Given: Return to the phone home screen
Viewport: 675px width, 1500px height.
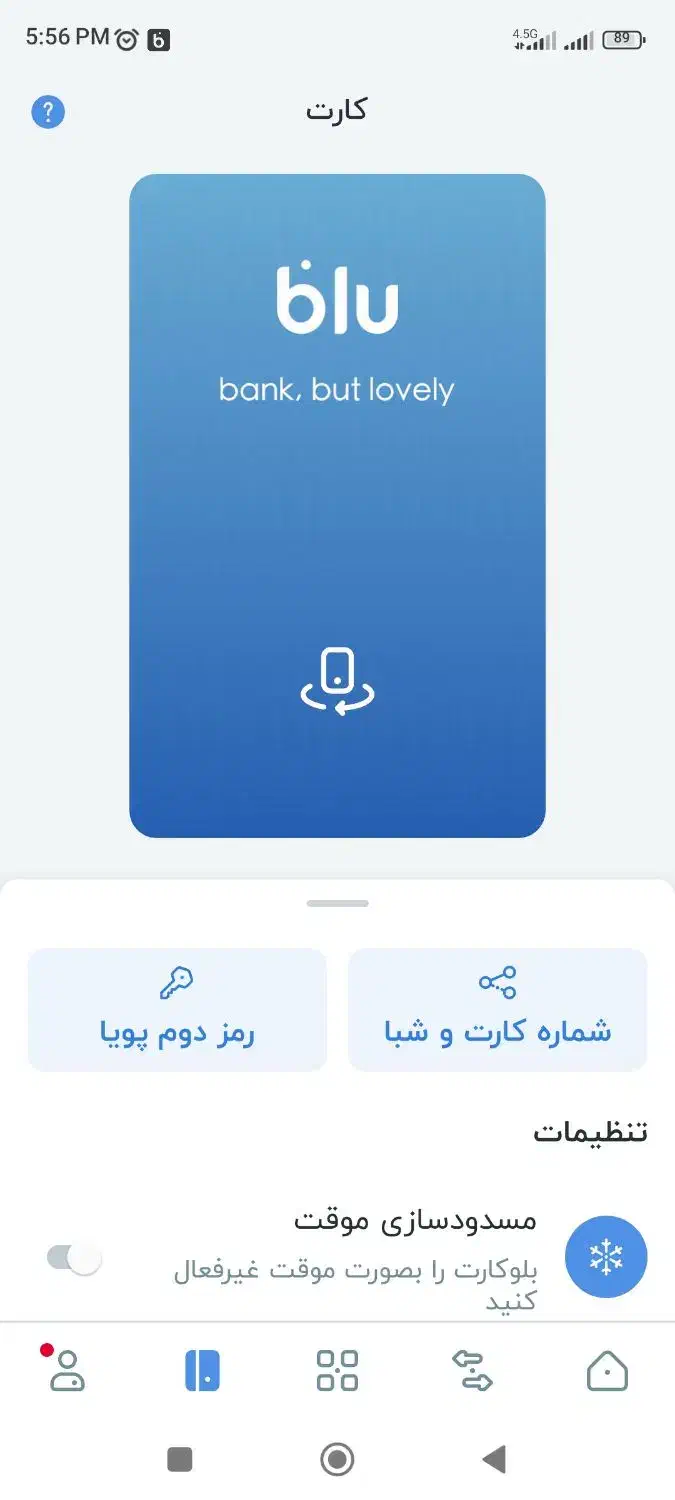Looking at the screenshot, I should coord(337,1459).
